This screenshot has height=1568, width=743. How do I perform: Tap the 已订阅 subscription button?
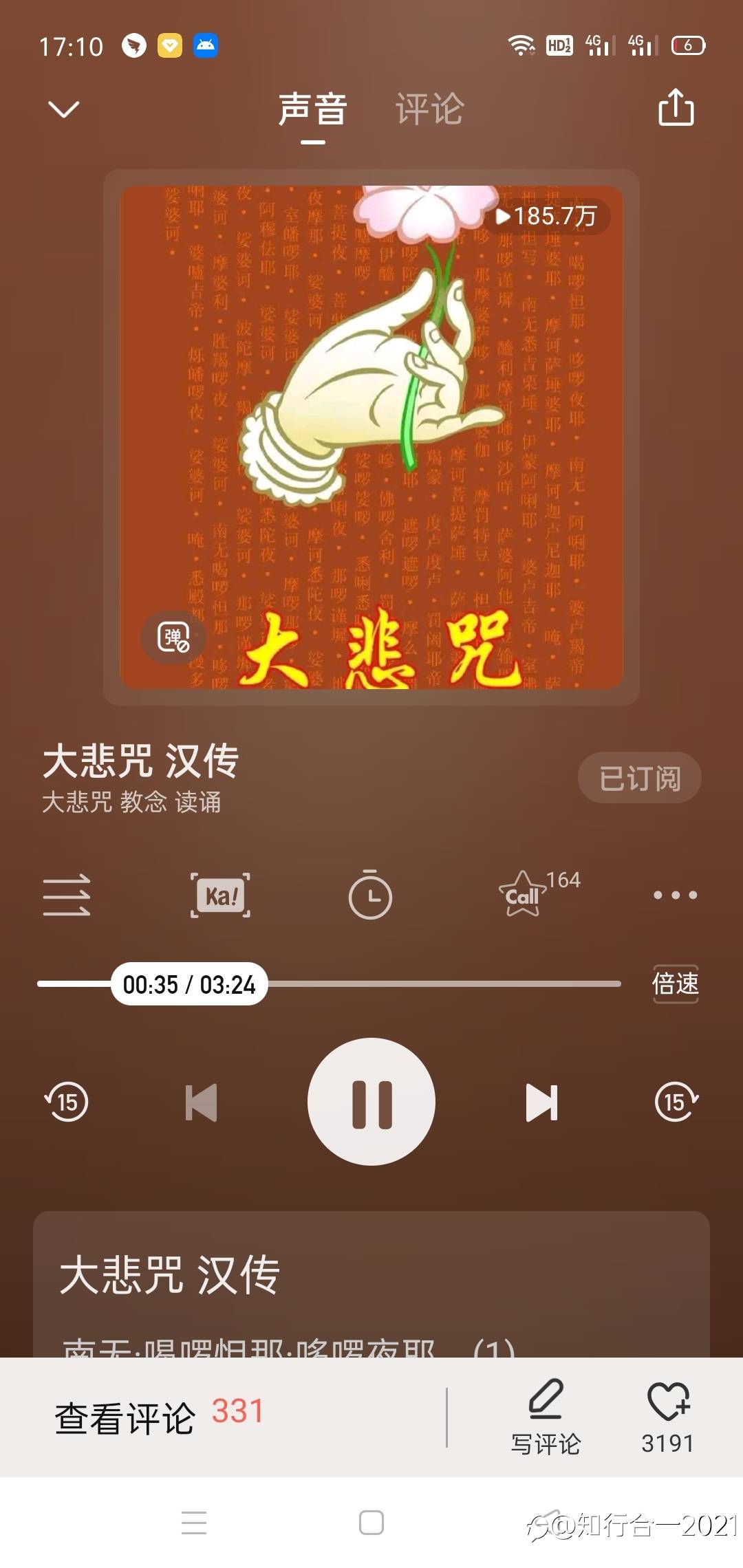pyautogui.click(x=639, y=778)
